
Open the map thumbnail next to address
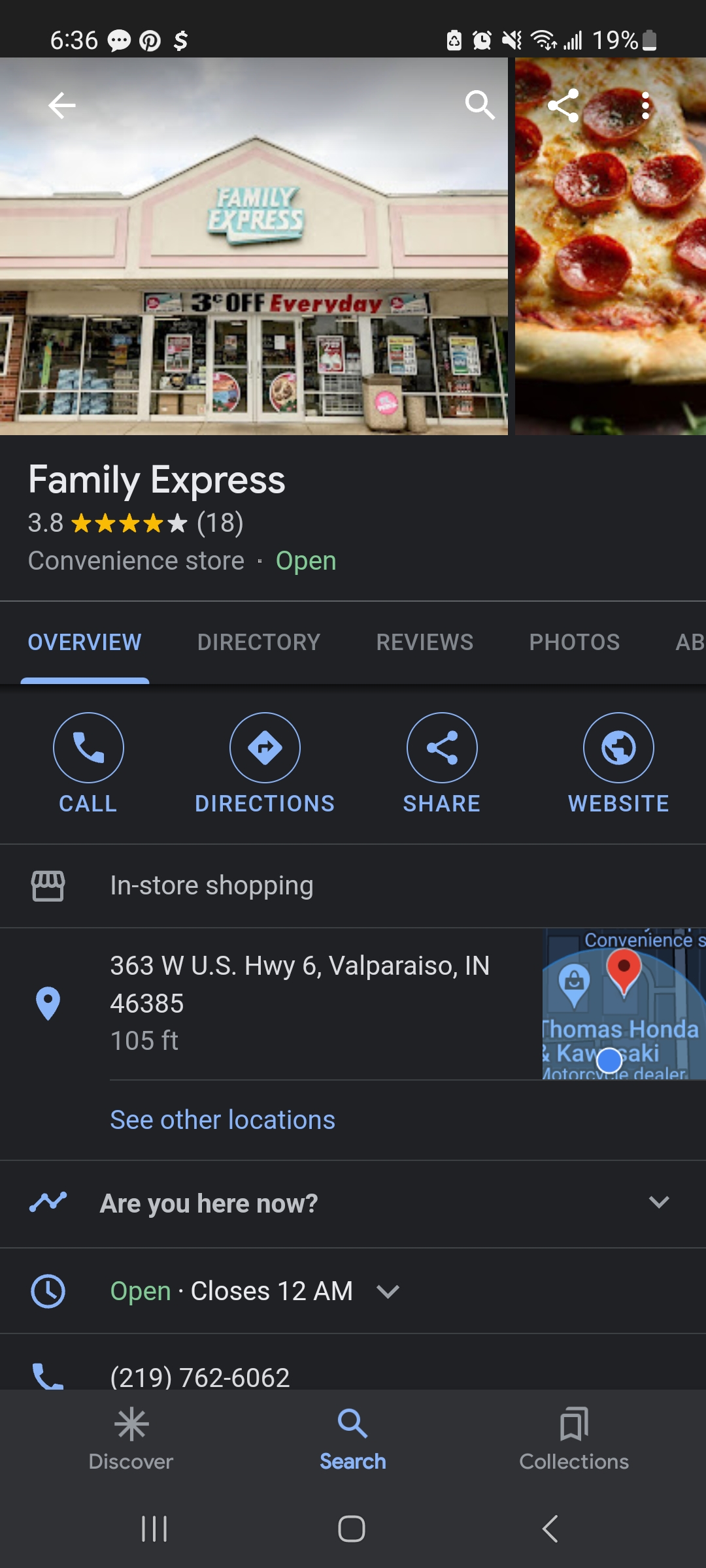[624, 1004]
